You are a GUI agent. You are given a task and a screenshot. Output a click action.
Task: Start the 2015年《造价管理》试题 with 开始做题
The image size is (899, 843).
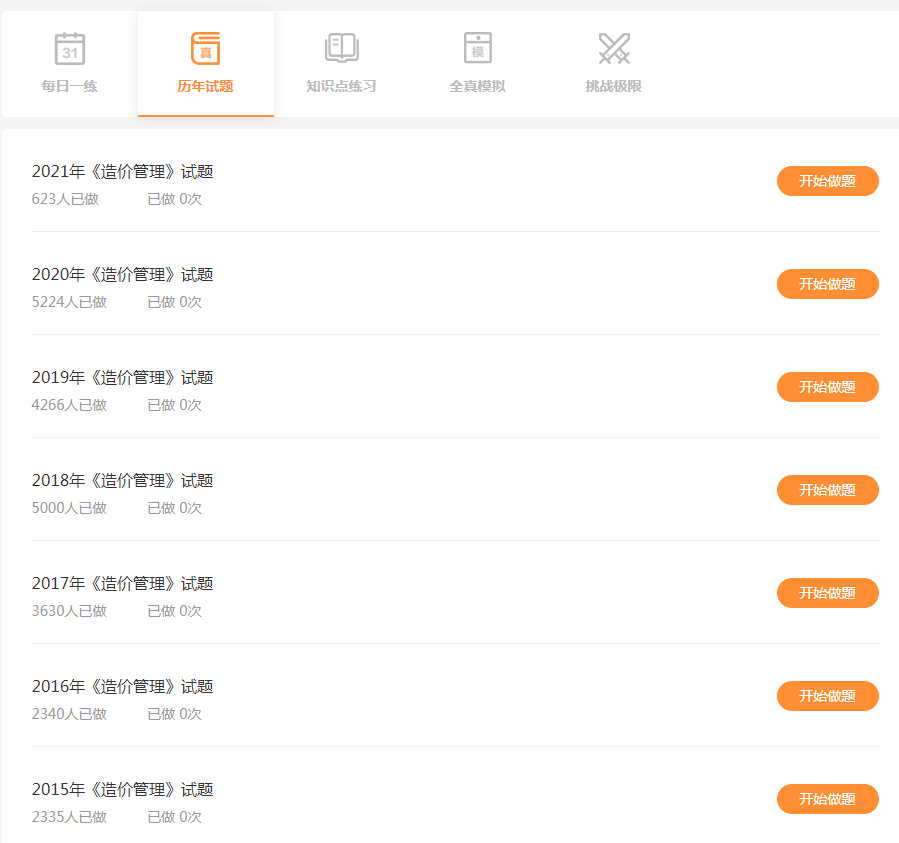click(x=827, y=799)
